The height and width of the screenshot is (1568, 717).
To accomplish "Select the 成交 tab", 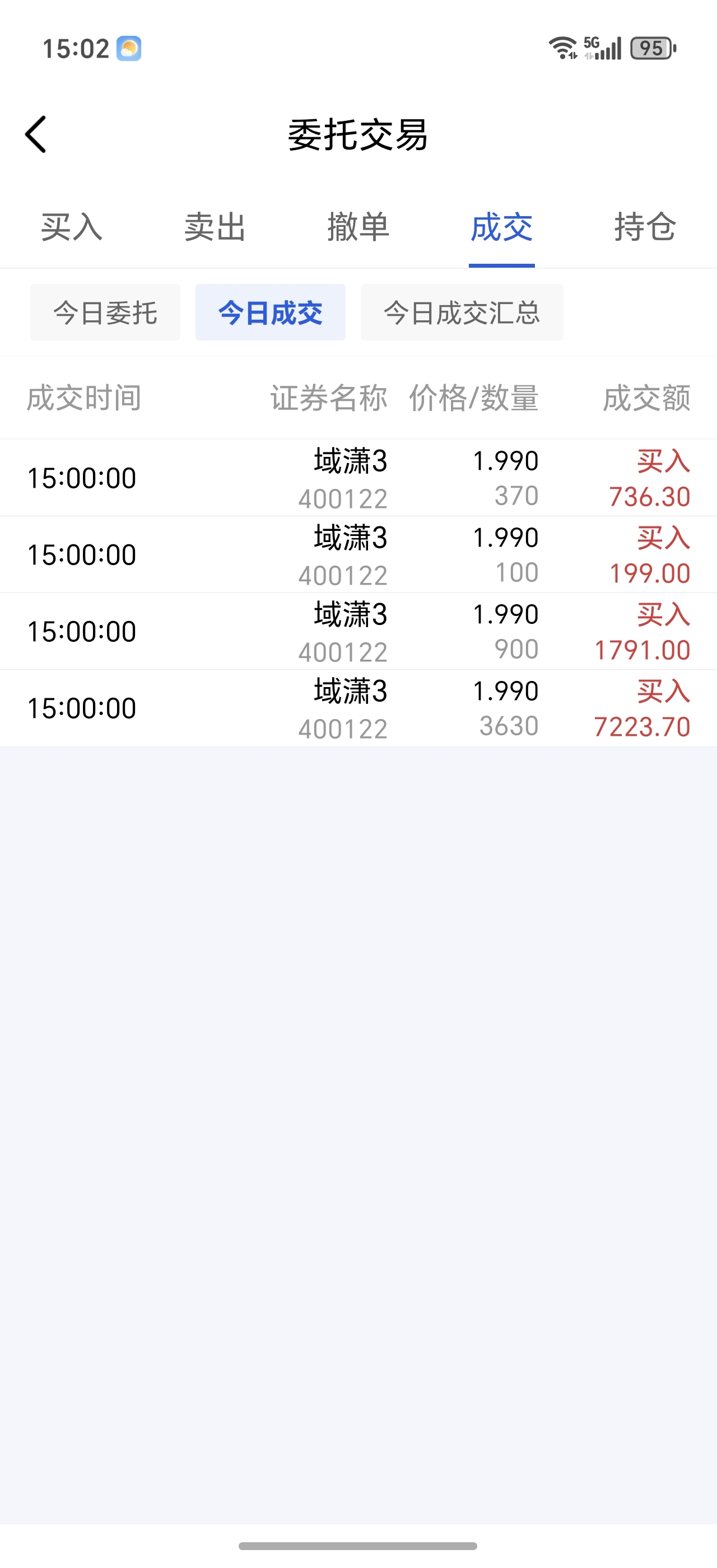I will (x=501, y=228).
